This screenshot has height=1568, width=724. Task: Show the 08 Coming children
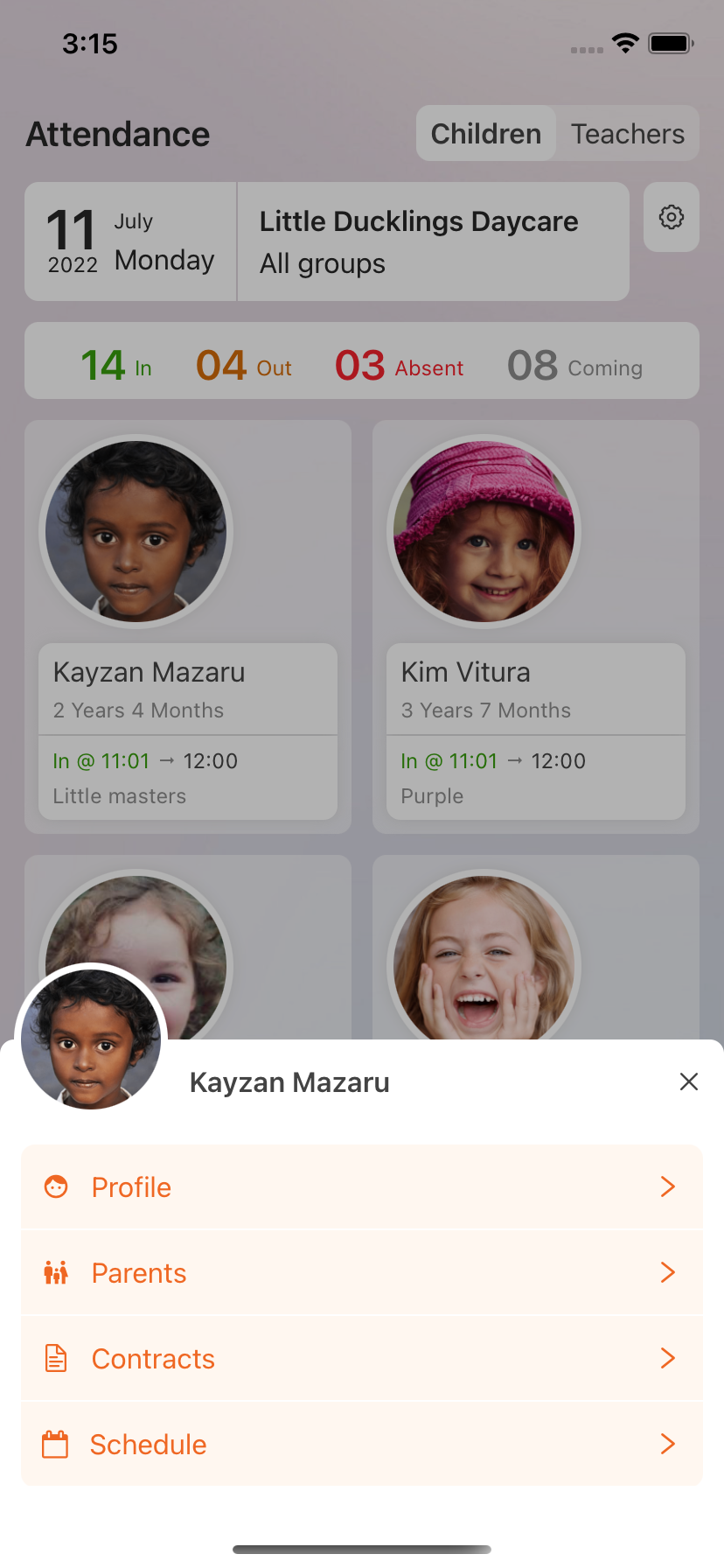[x=574, y=366]
